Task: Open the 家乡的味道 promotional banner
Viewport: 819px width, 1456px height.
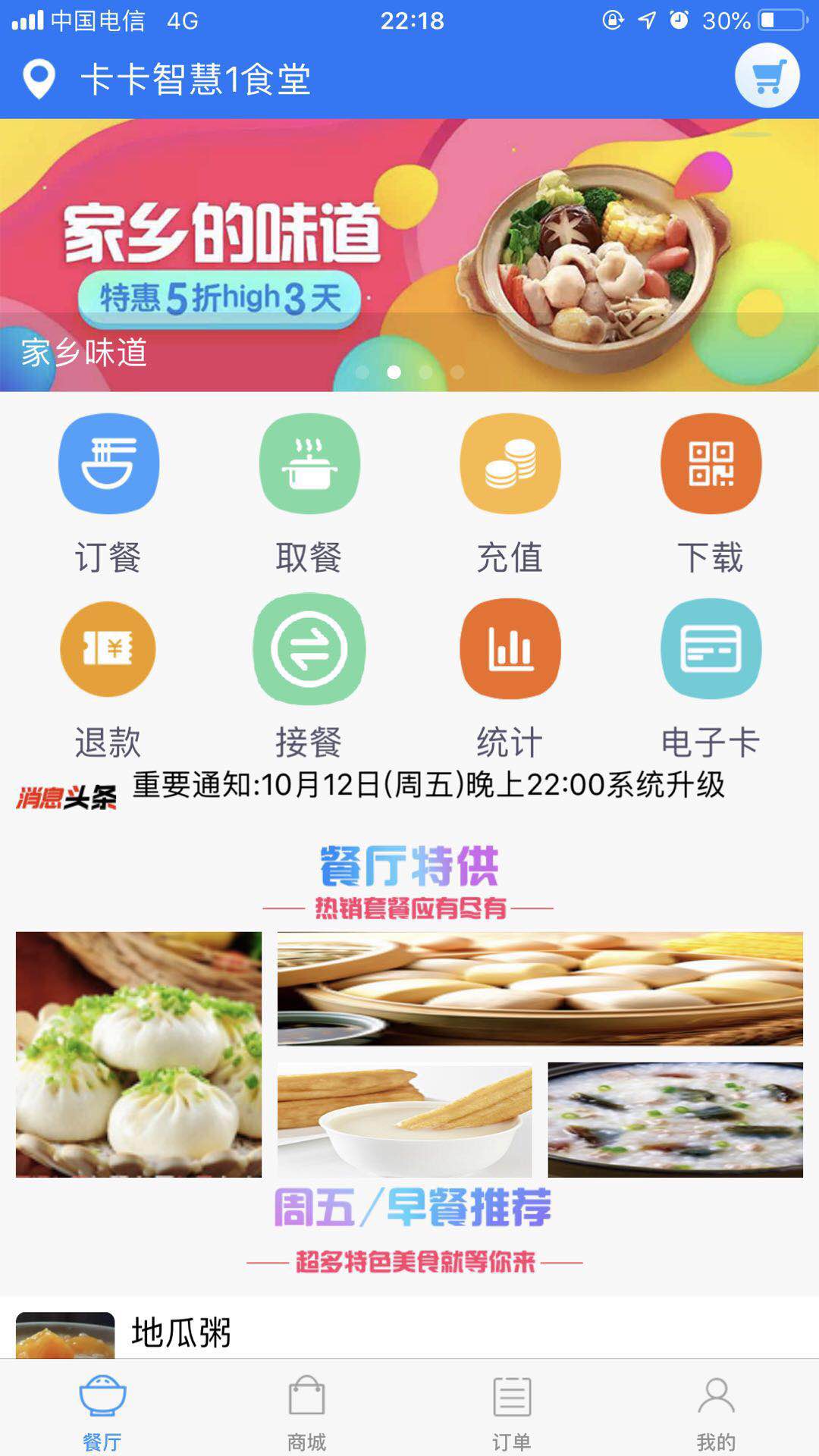Action: [409, 250]
